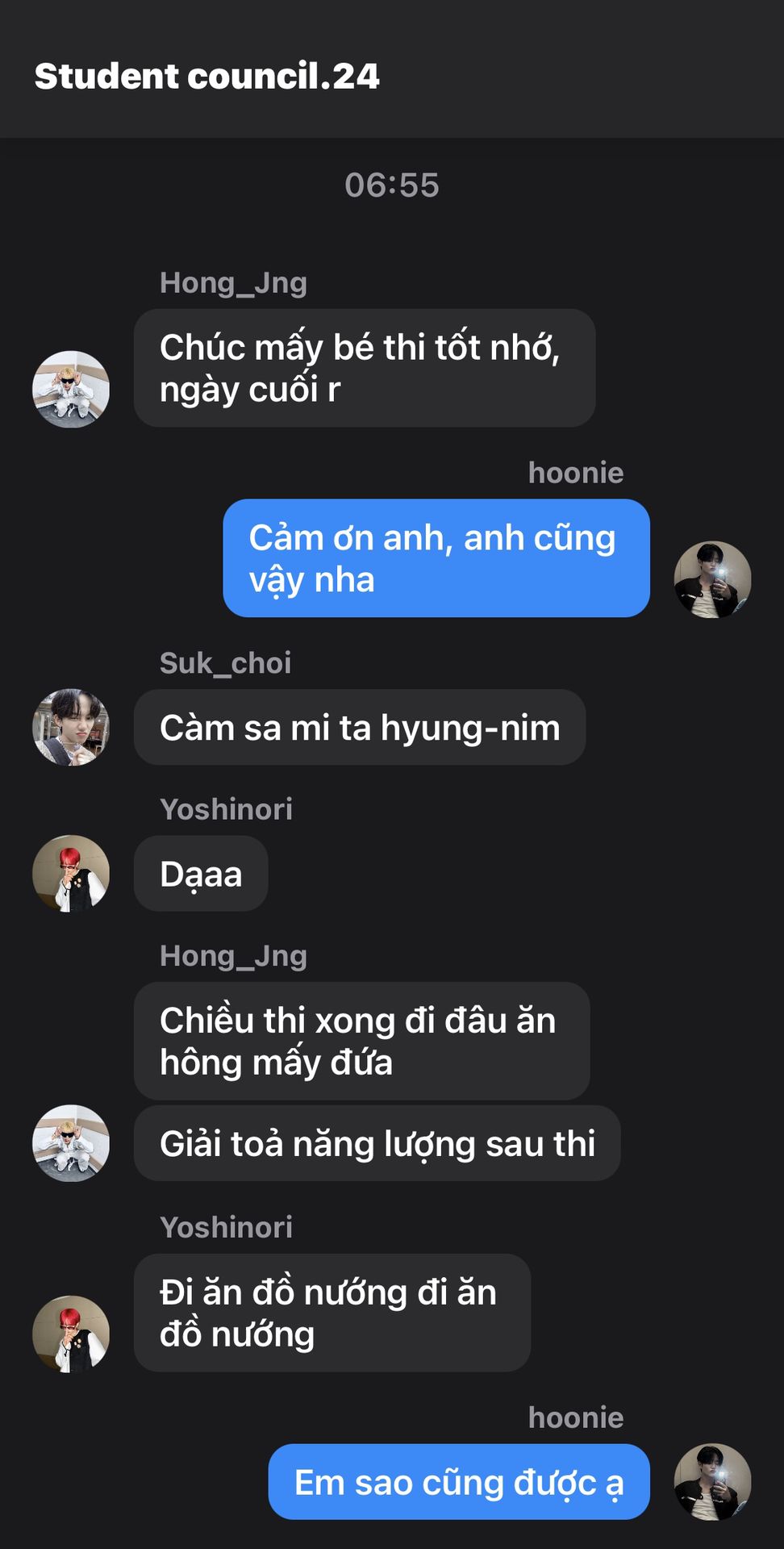Tap hoonie's avatar beside "Cảm ơn anh" message
The width and height of the screenshot is (784, 1549).
point(712,579)
